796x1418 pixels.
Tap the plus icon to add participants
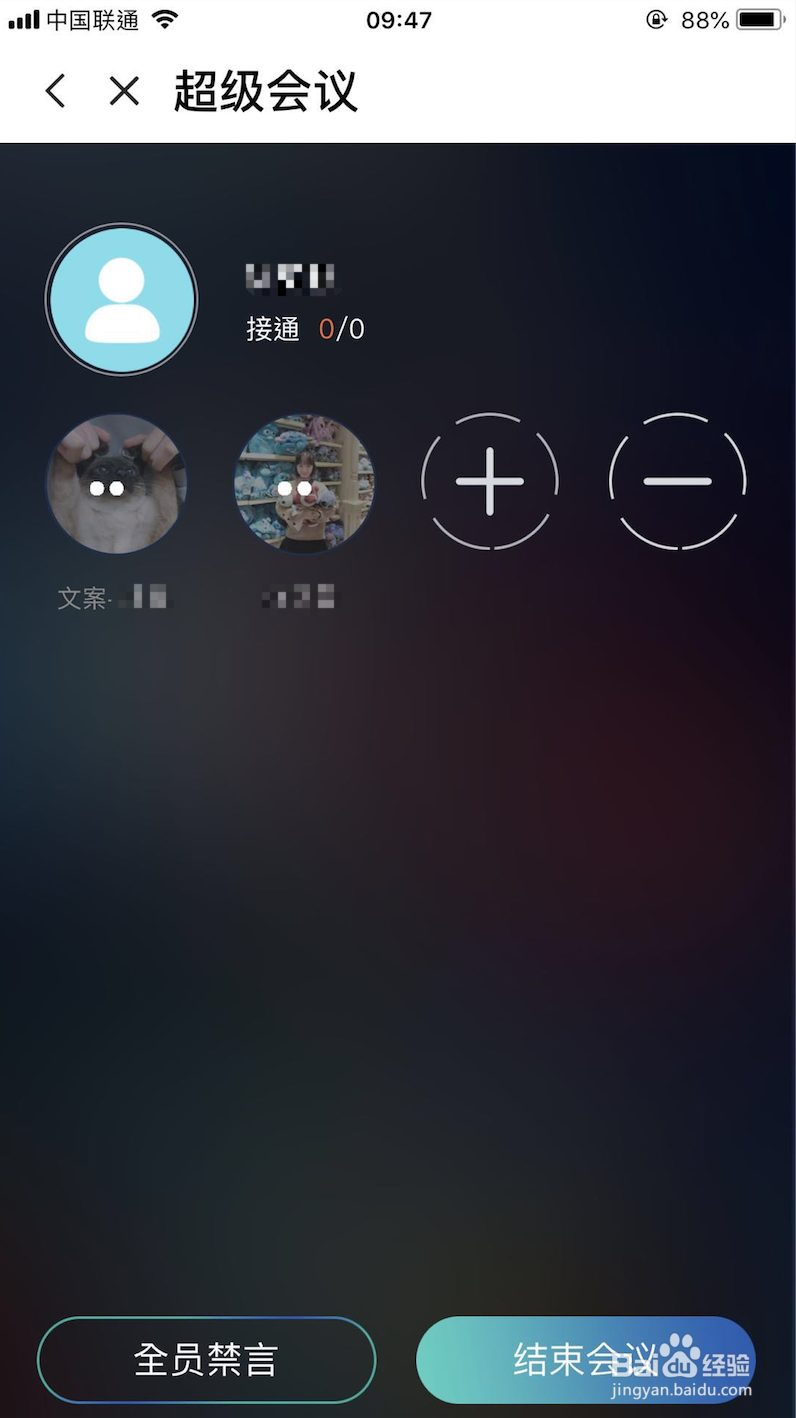point(489,482)
